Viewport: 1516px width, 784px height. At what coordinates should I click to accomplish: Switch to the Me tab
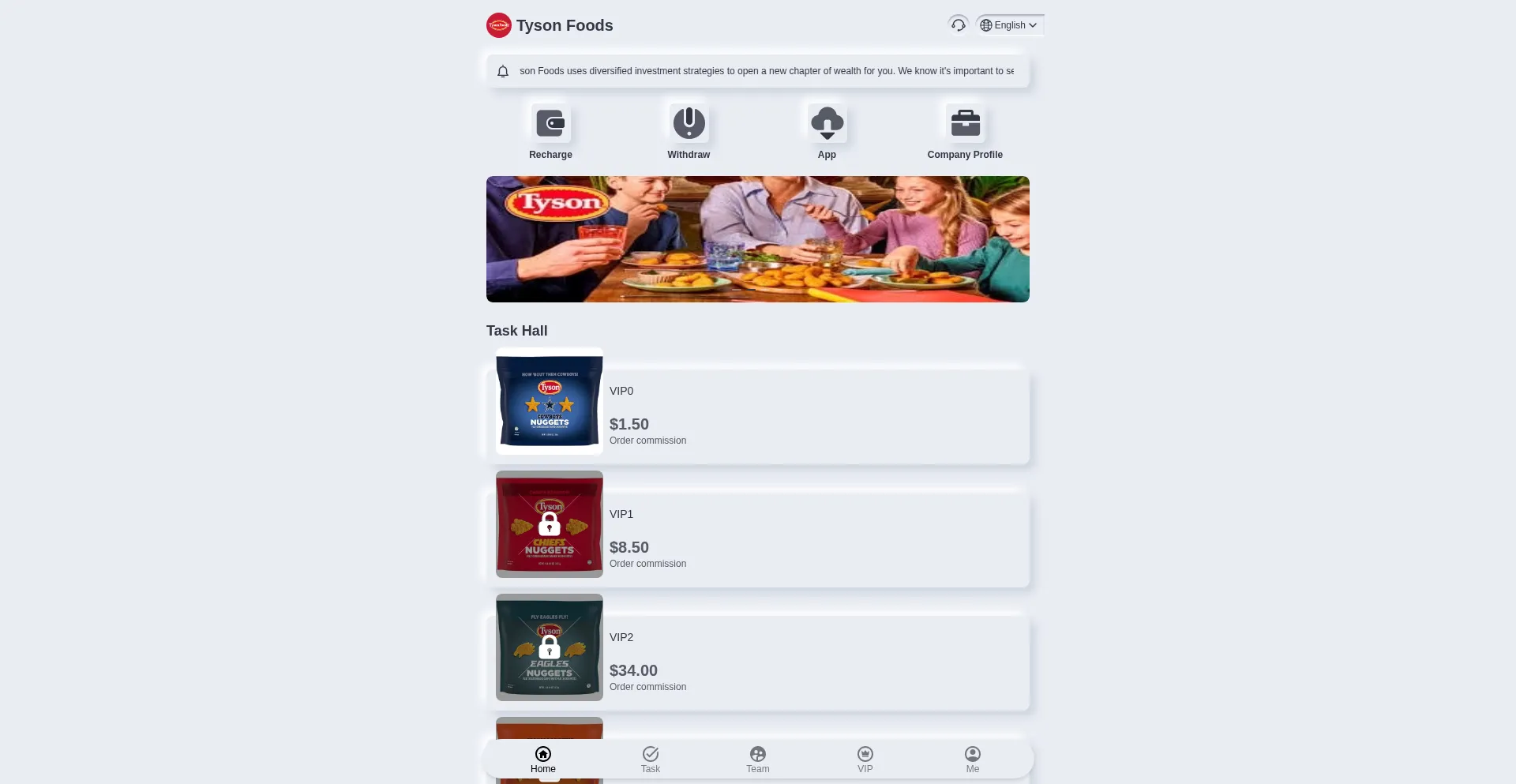pyautogui.click(x=973, y=760)
